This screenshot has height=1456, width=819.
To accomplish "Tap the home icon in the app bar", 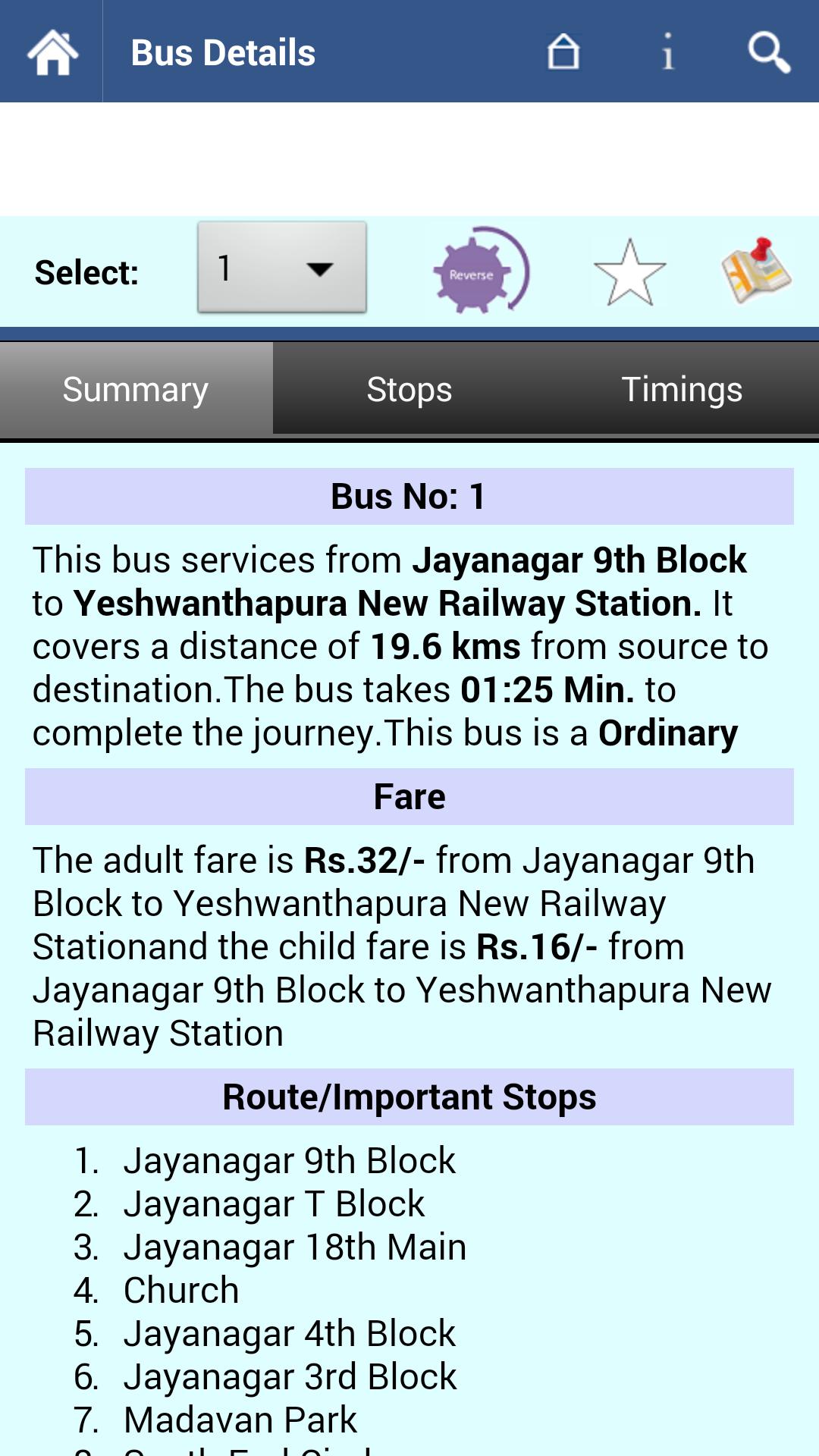I will (x=52, y=52).
